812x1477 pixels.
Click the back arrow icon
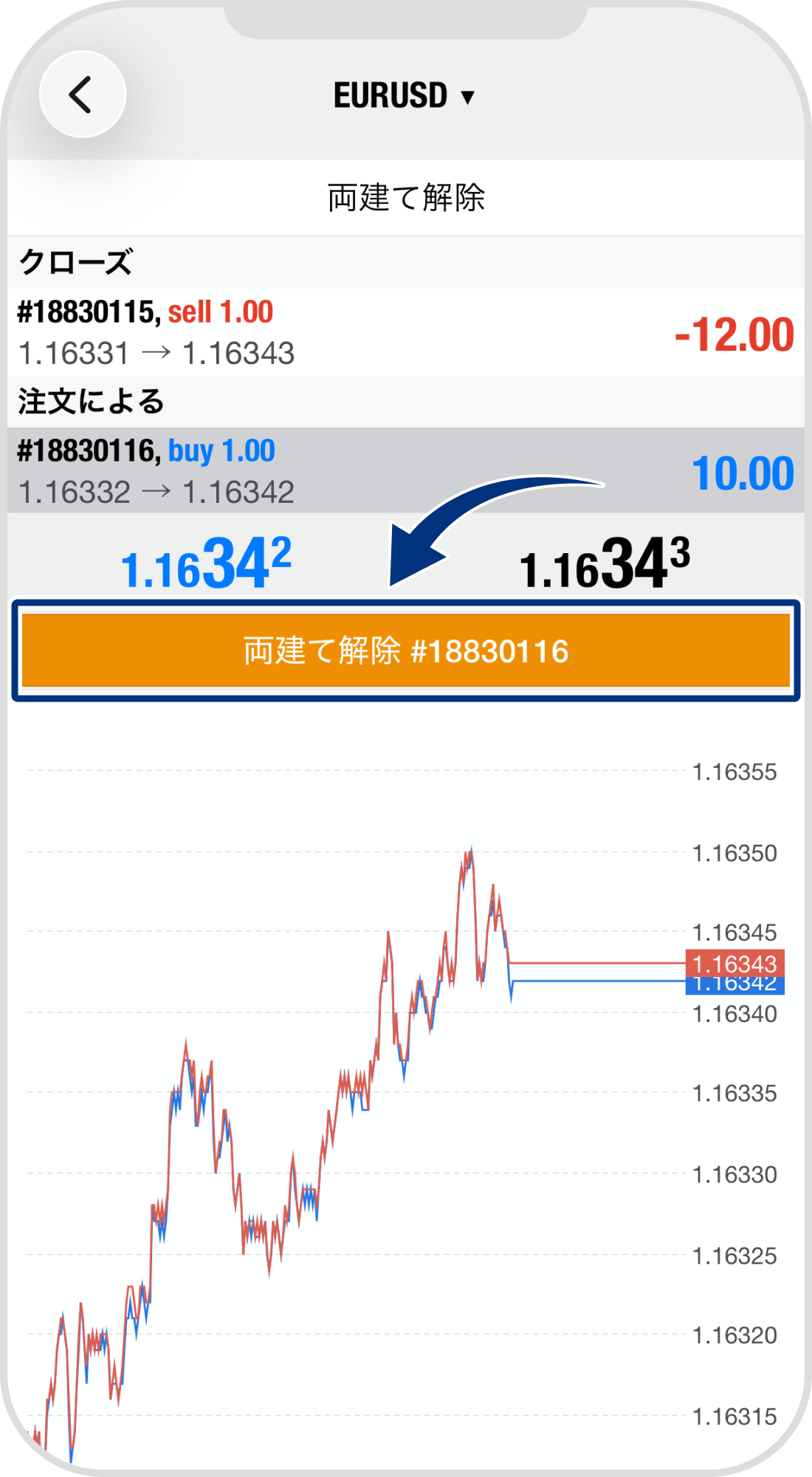click(x=83, y=95)
